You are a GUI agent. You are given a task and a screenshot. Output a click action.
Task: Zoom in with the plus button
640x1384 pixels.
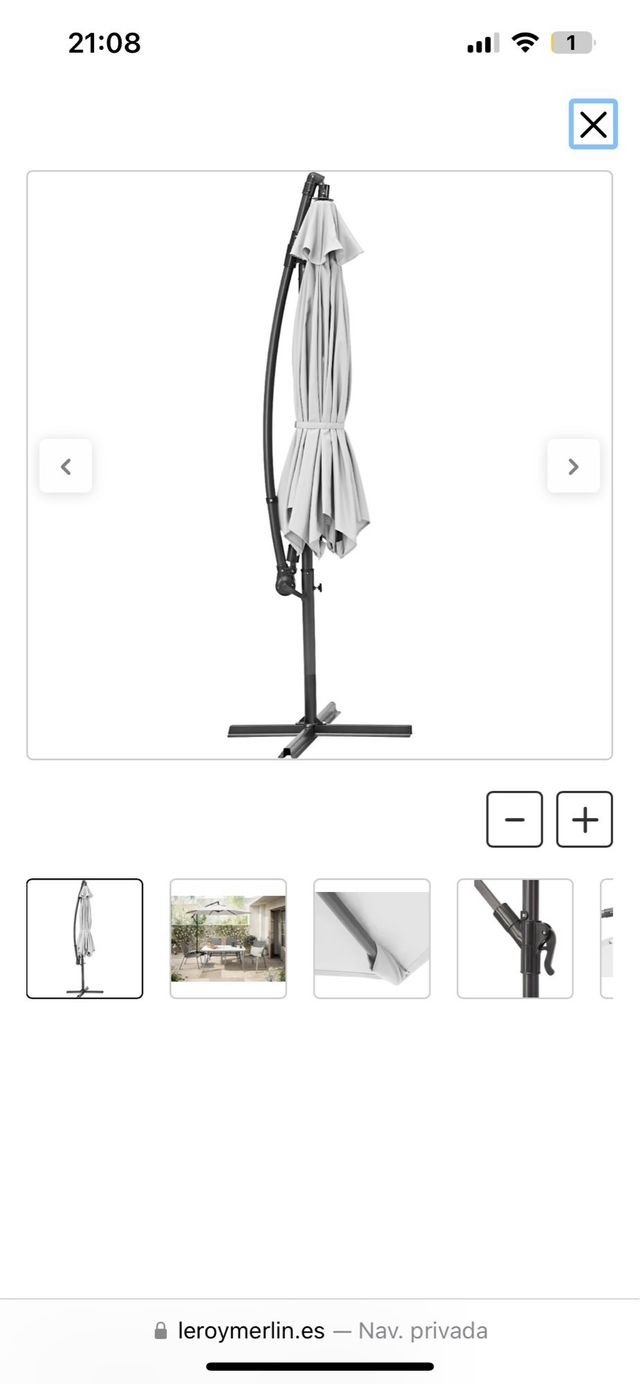tap(584, 820)
